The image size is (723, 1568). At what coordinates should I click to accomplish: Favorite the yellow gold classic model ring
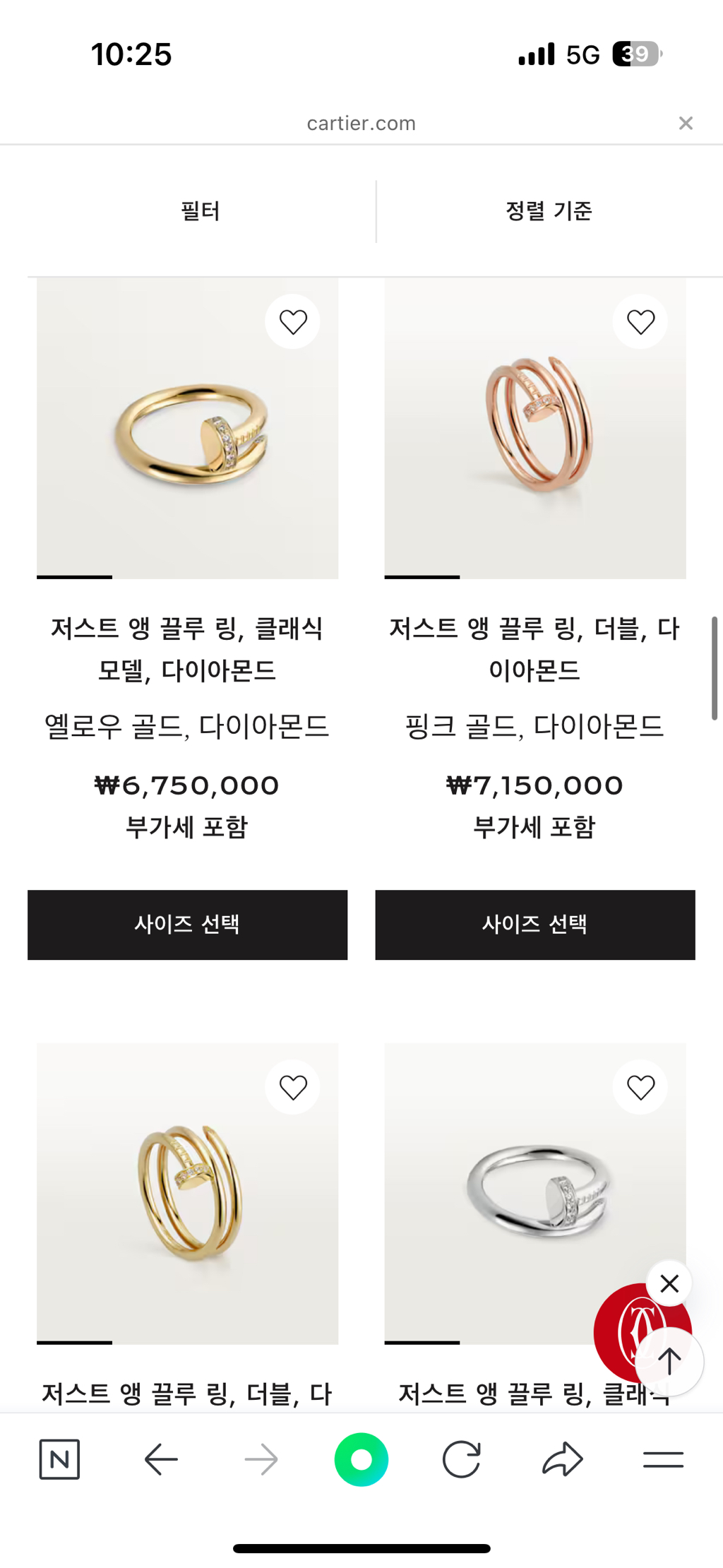292,322
